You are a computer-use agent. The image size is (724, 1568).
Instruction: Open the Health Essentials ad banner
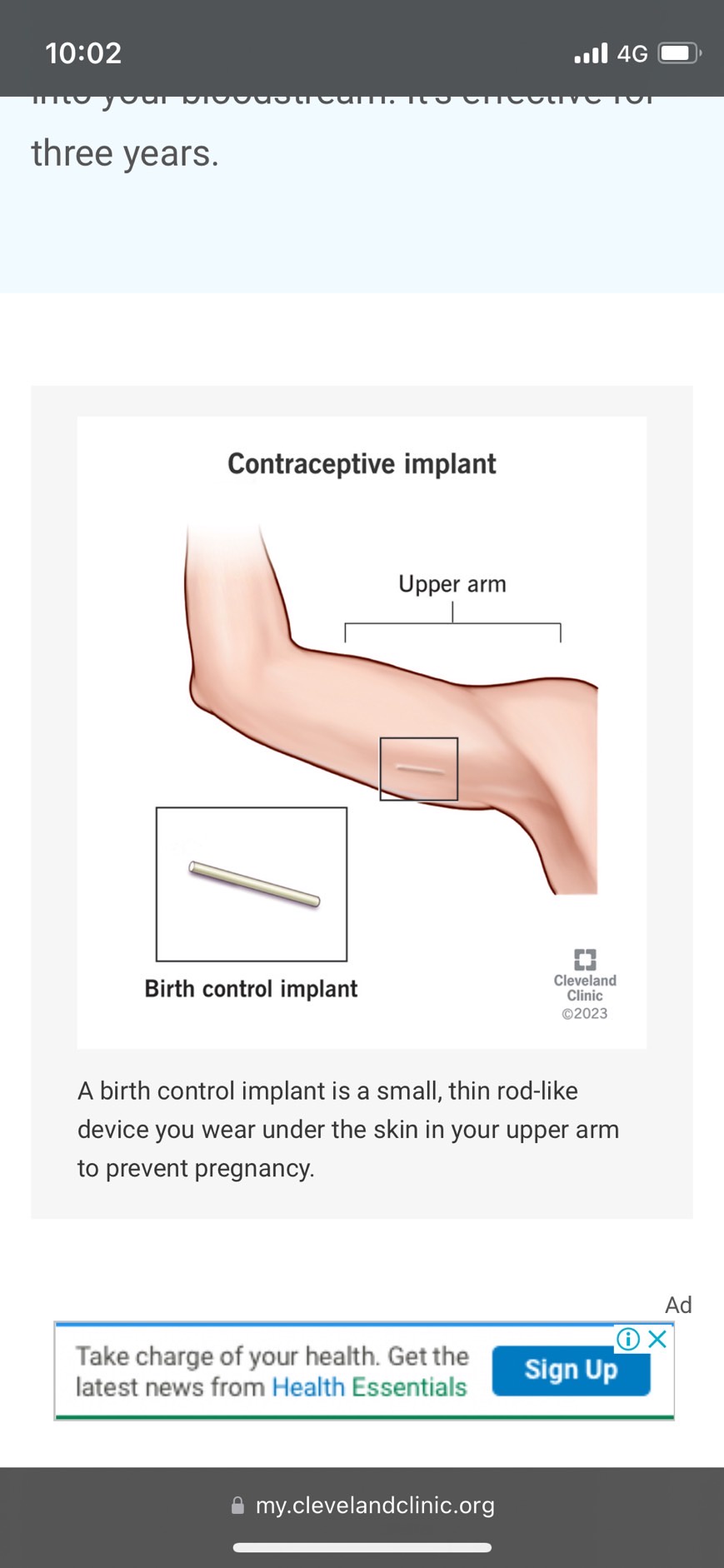[x=272, y=1371]
